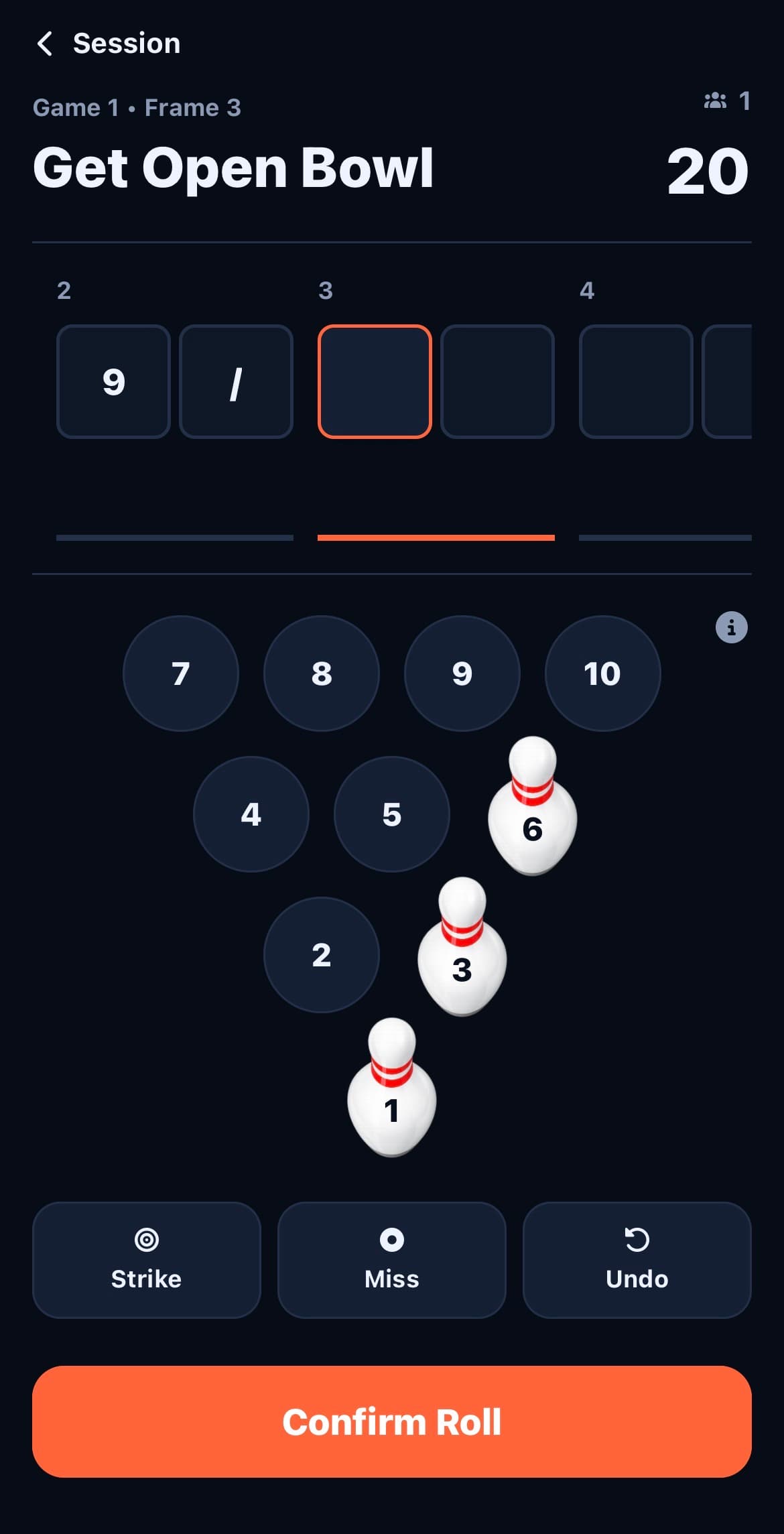
Task: Select the spare slash cell in frame 2
Action: pyautogui.click(x=236, y=381)
